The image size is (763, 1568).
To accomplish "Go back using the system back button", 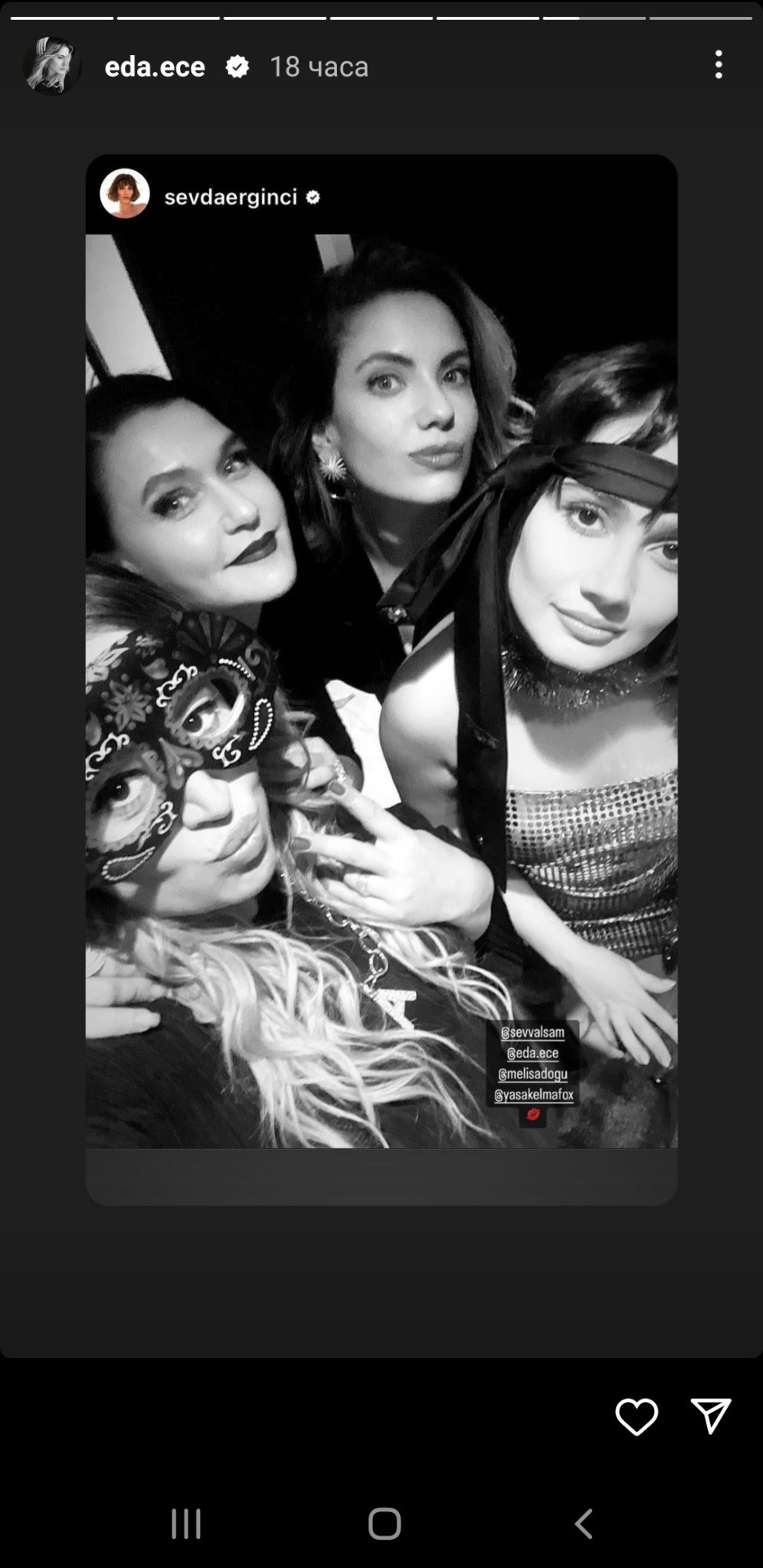I will pos(584,1524).
